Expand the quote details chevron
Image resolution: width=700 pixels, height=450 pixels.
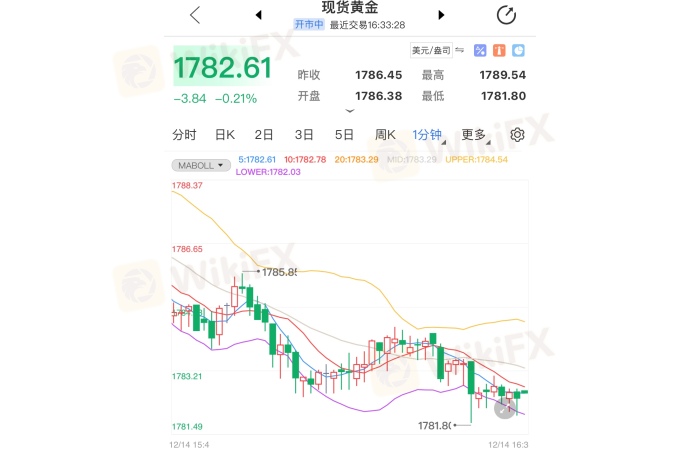[350, 111]
